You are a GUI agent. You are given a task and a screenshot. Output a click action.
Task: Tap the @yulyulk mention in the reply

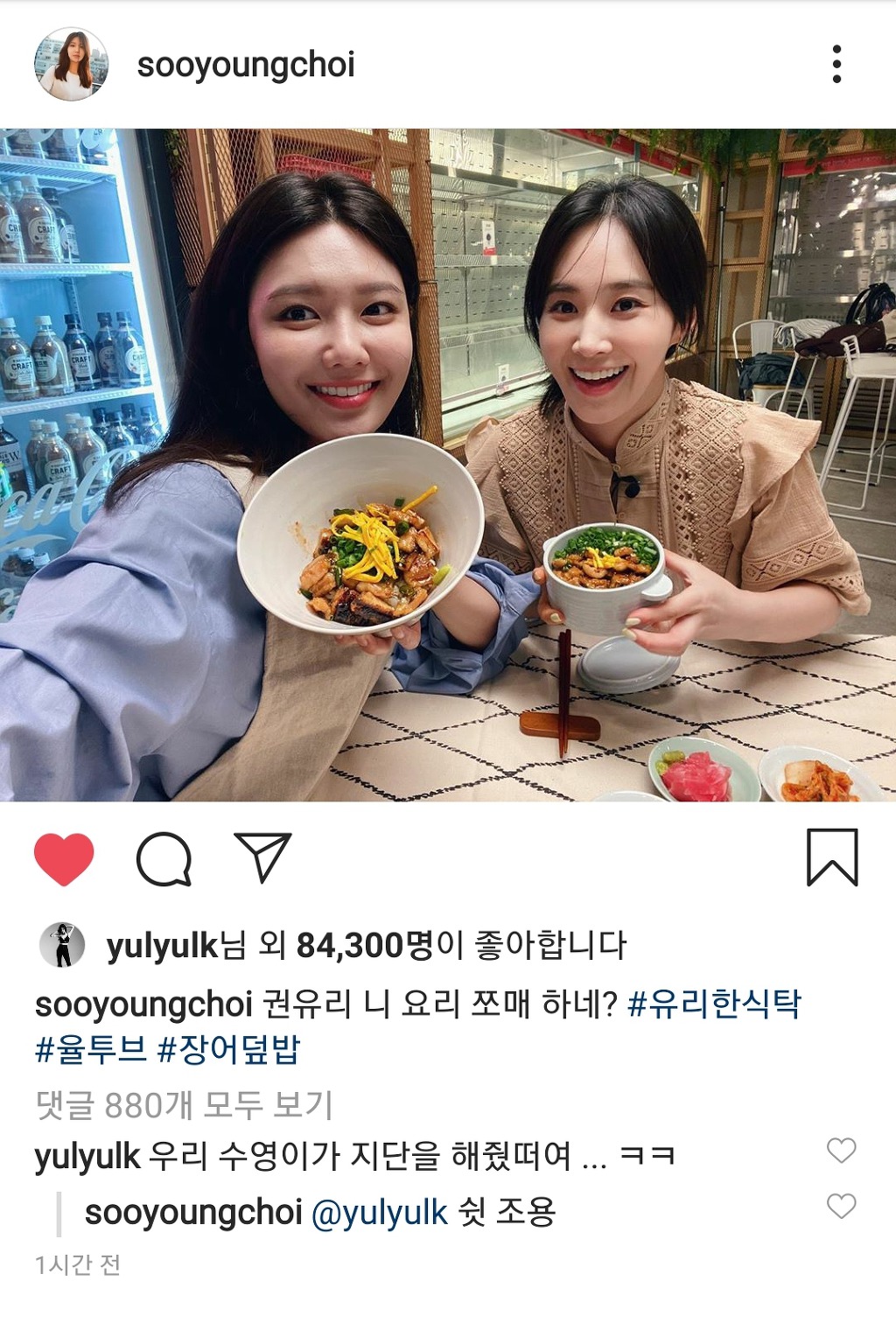380,1213
